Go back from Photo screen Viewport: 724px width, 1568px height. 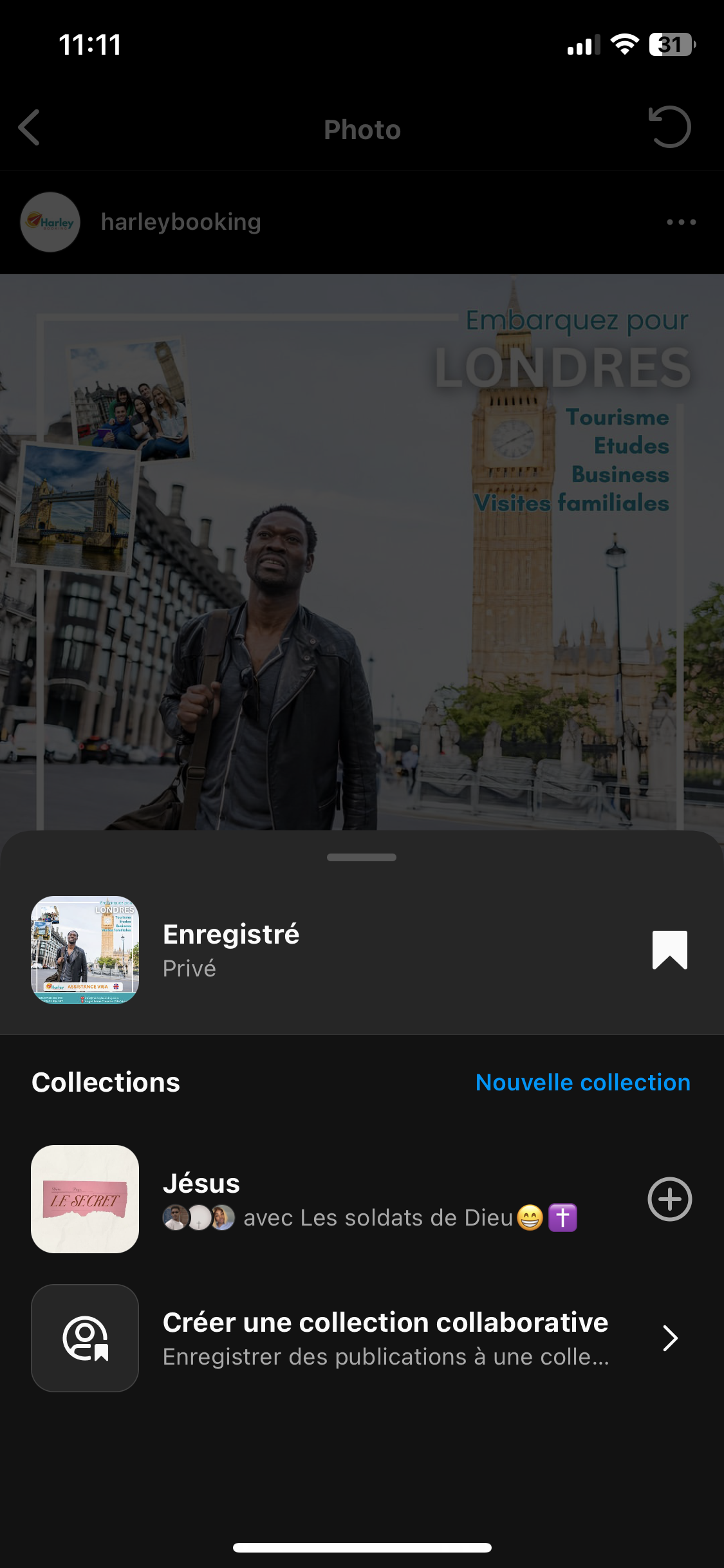30,127
